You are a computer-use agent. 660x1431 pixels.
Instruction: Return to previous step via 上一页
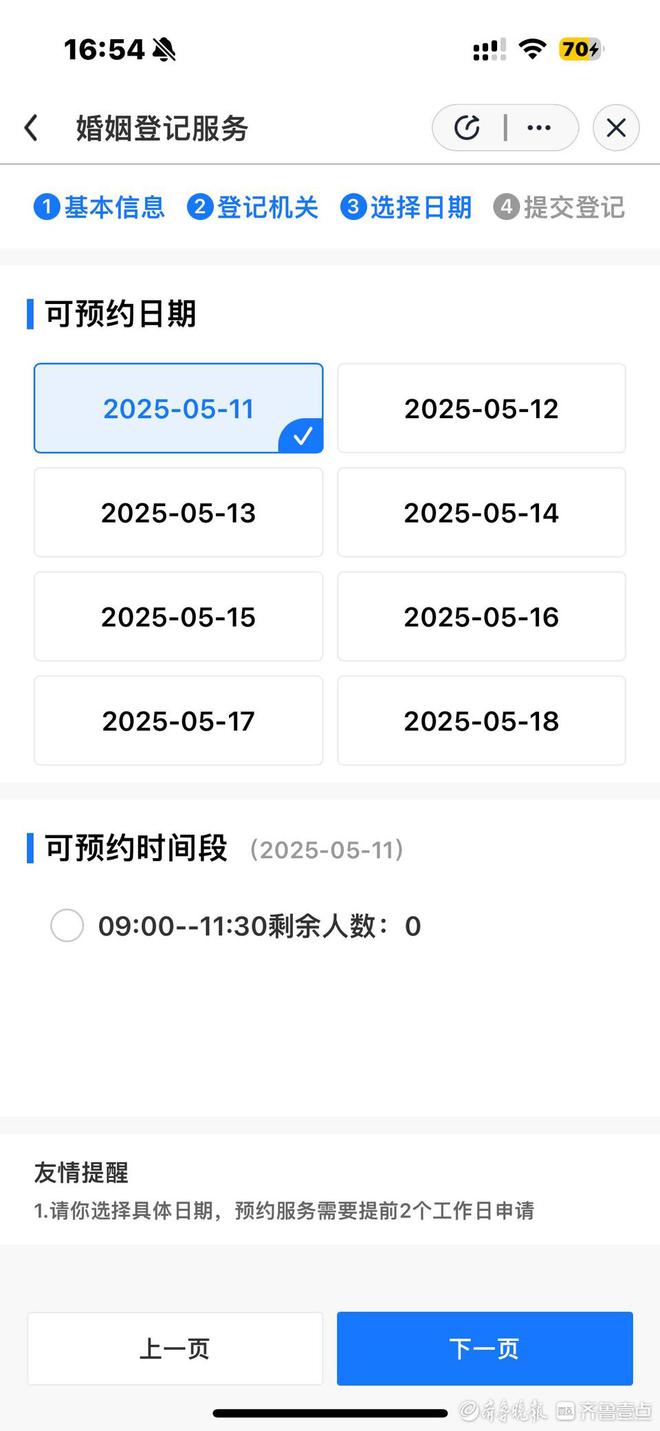[175, 1348]
